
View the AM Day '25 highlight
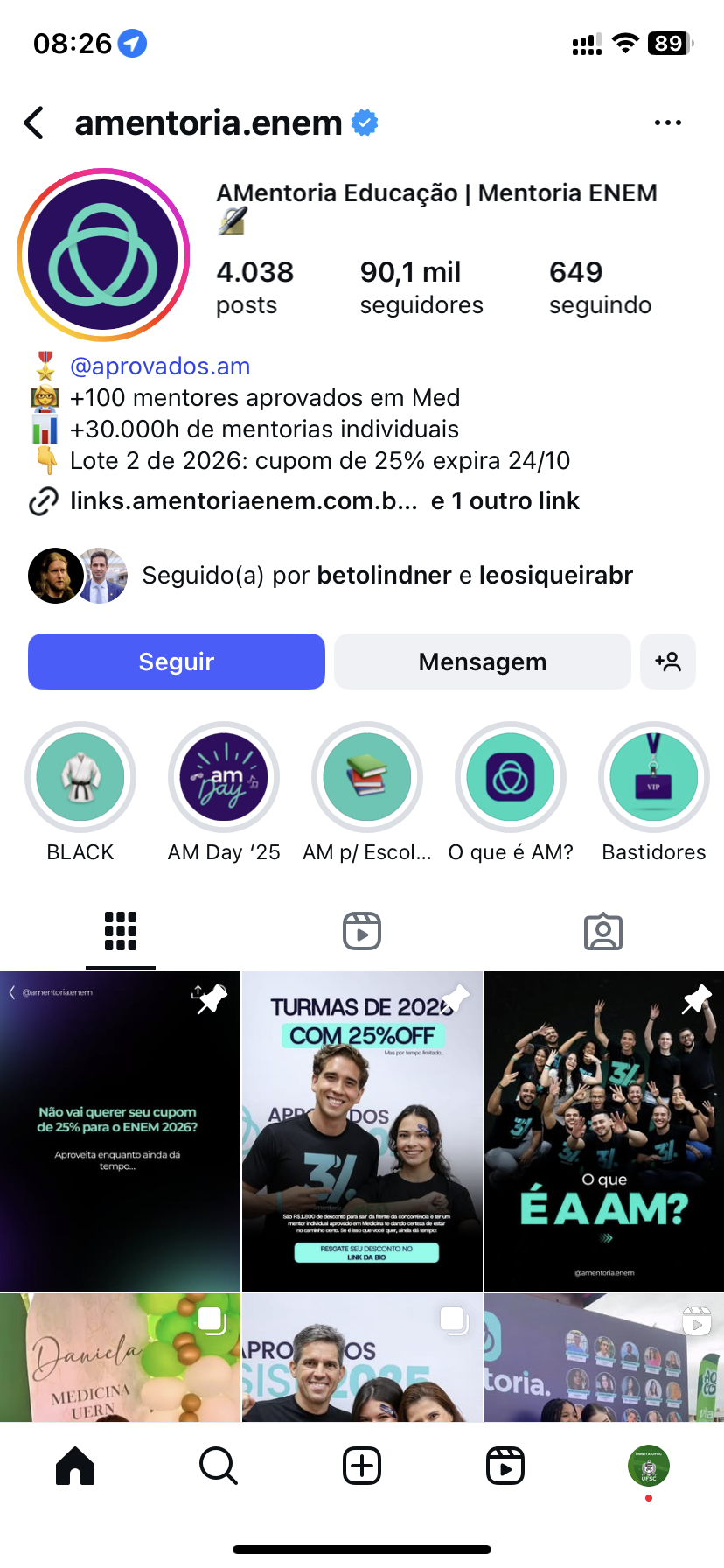(x=224, y=777)
